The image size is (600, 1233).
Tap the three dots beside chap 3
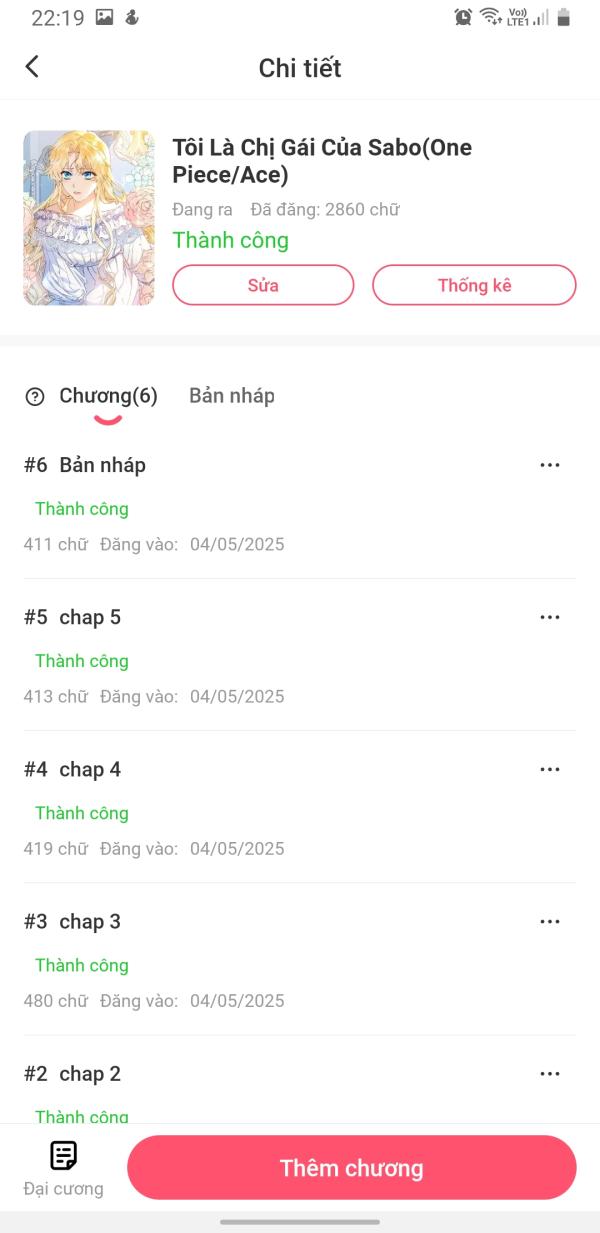(549, 921)
